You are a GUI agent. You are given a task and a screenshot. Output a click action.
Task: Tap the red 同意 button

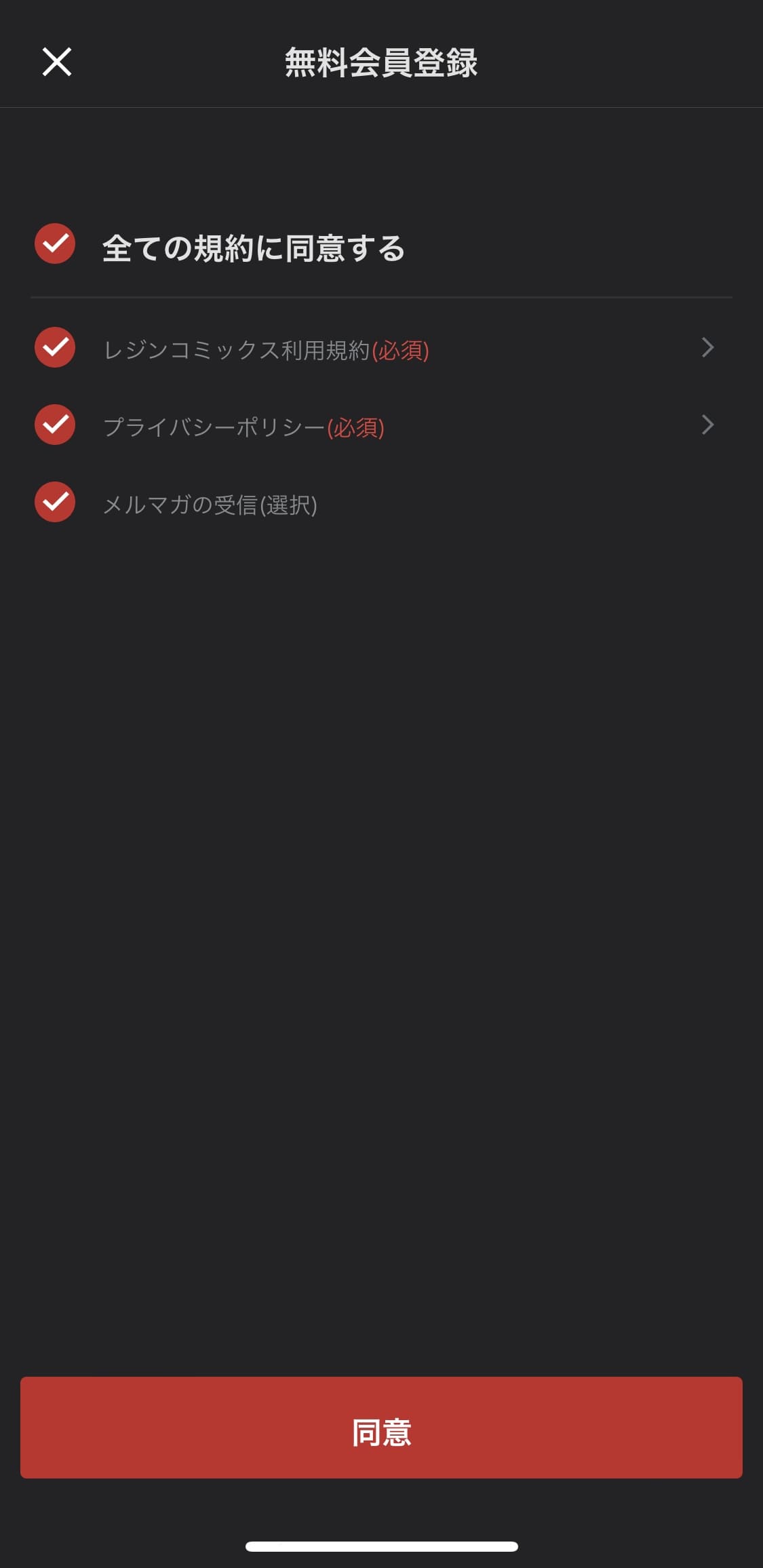(381, 1428)
